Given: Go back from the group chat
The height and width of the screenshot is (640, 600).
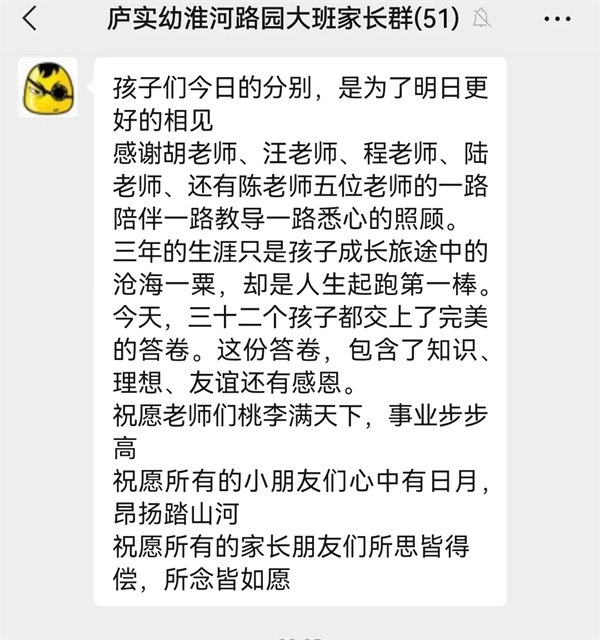Looking at the screenshot, I should click(x=30, y=18).
